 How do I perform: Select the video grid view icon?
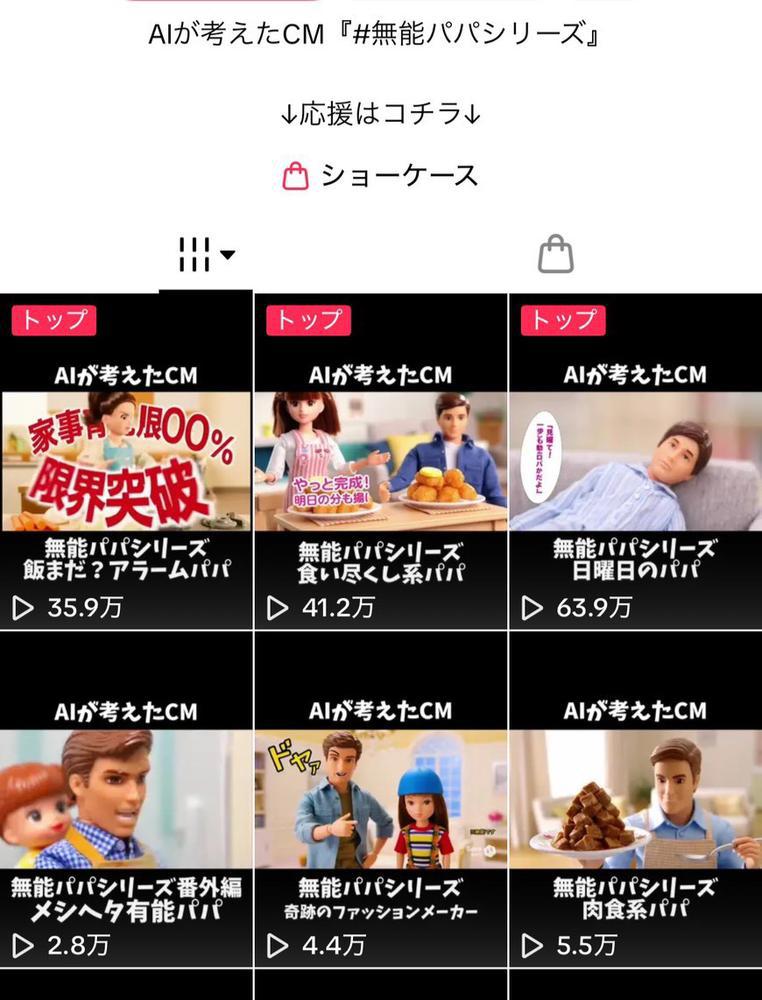(x=195, y=254)
